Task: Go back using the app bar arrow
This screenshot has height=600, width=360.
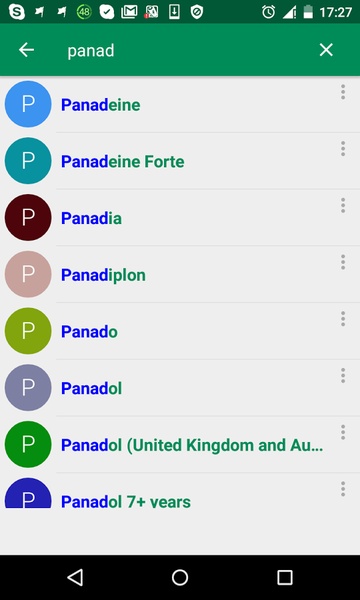Action: [x=26, y=50]
